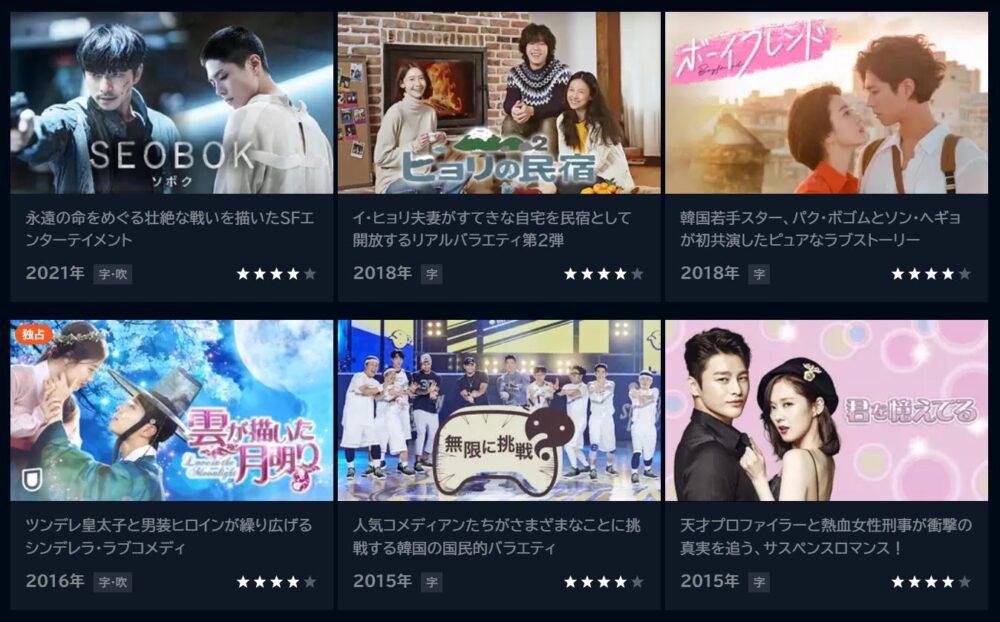Open the 君を憶えてる drama card
This screenshot has width=1000, height=622.
click(826, 411)
